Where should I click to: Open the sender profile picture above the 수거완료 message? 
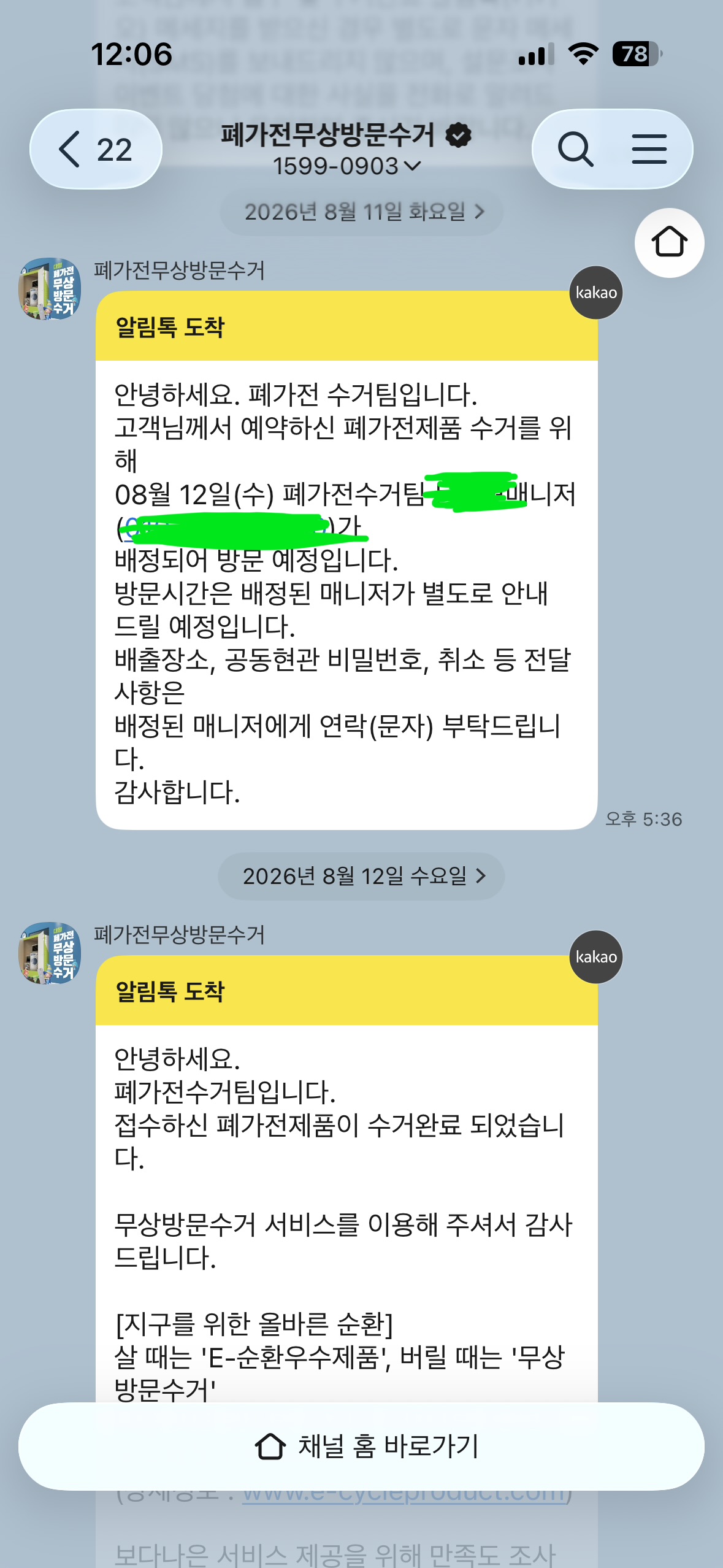coord(50,953)
